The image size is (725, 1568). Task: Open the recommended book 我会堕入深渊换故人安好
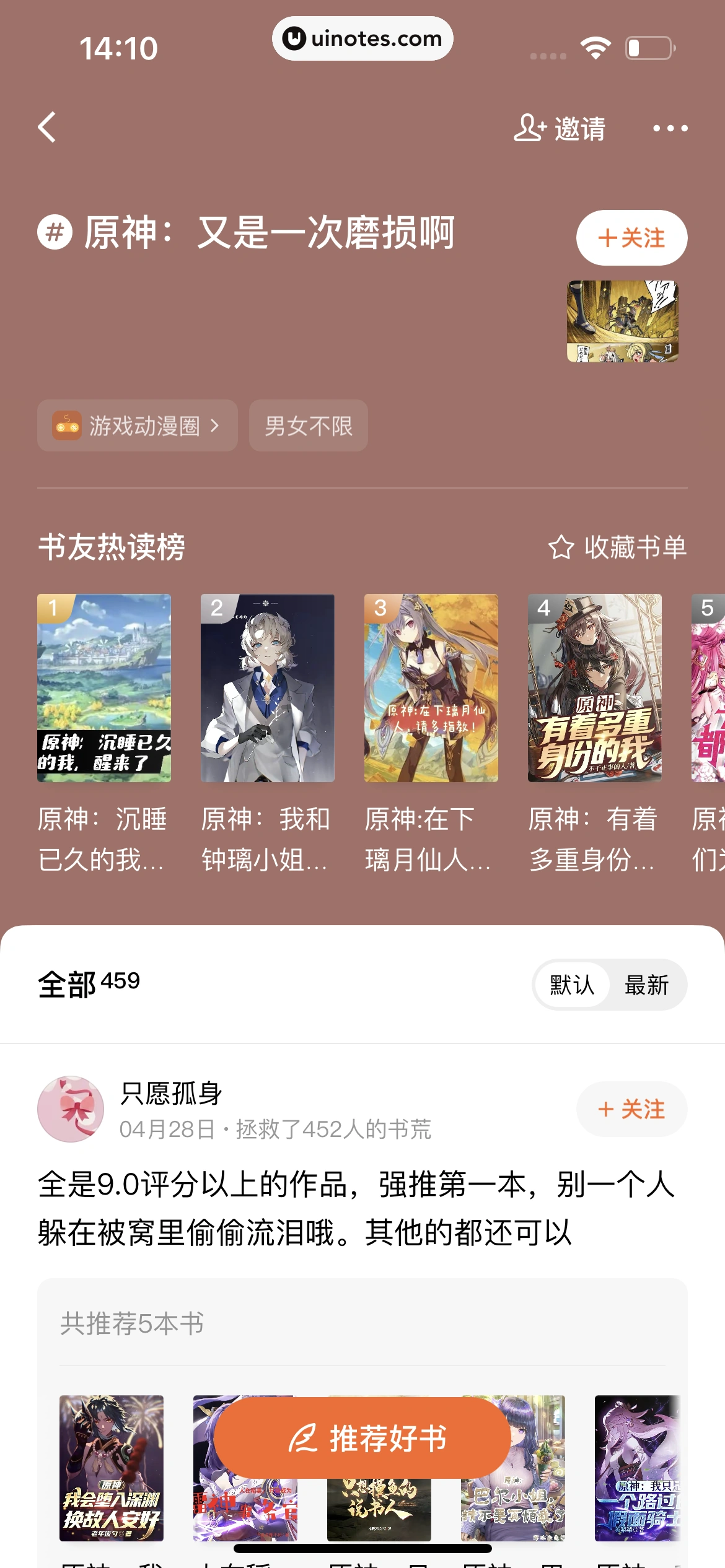point(112,1468)
